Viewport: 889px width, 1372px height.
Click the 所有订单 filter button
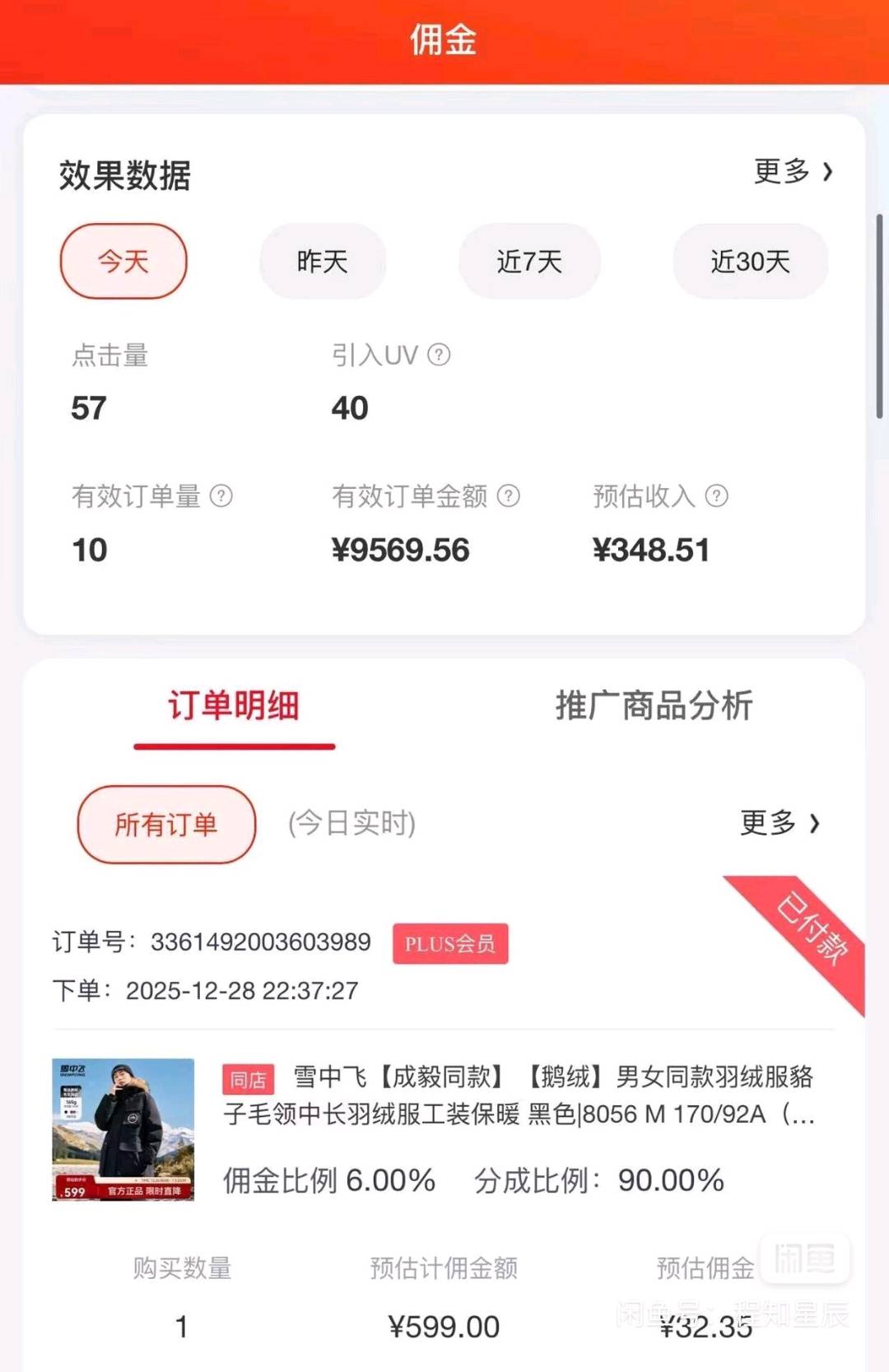(x=165, y=824)
